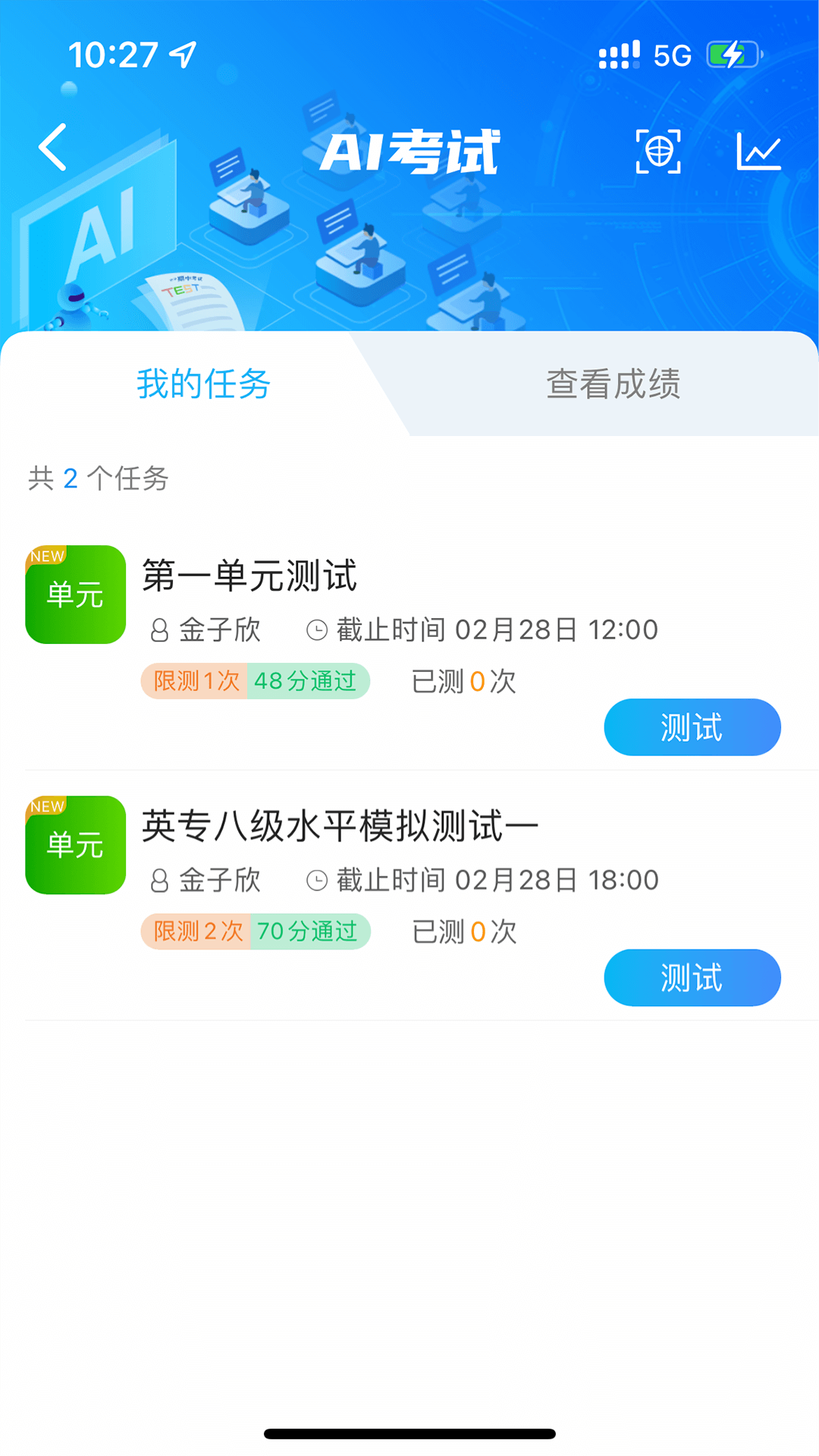
Task: Open the score trend chart icon
Action: 761,150
